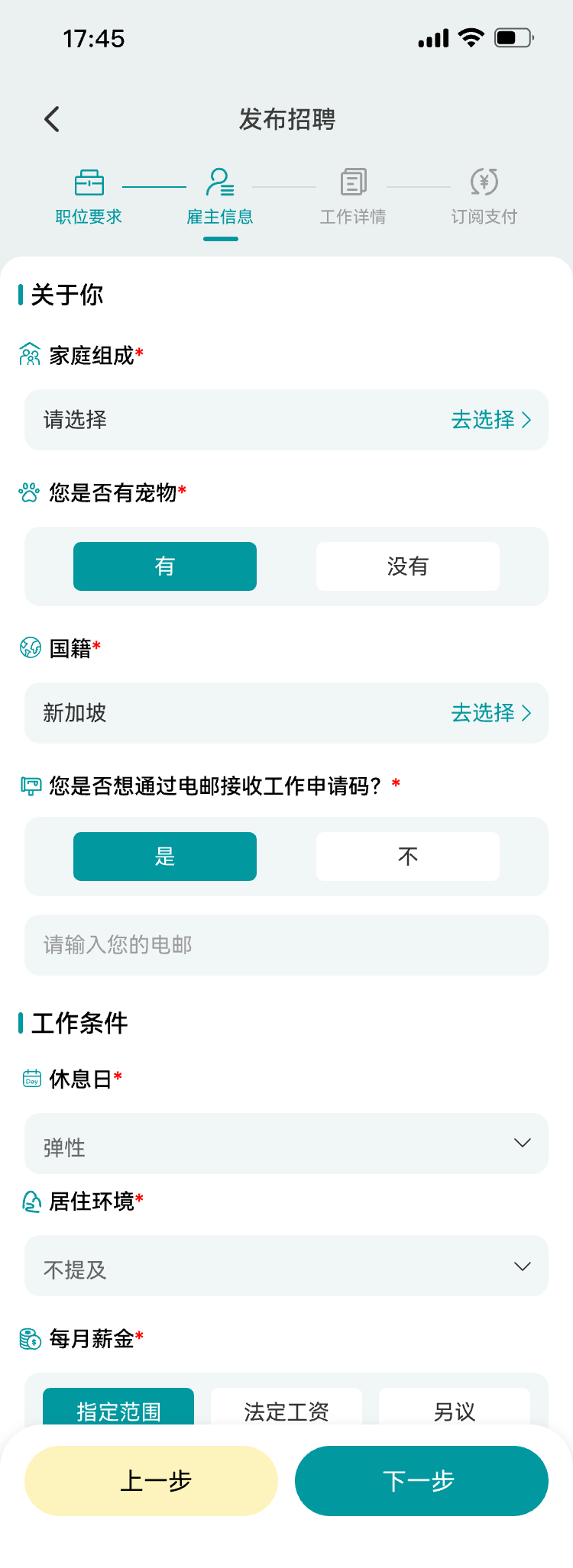Tap 上一步 to return to previous step
Image resolution: width=573 pixels, height=1568 pixels.
coord(151,1481)
